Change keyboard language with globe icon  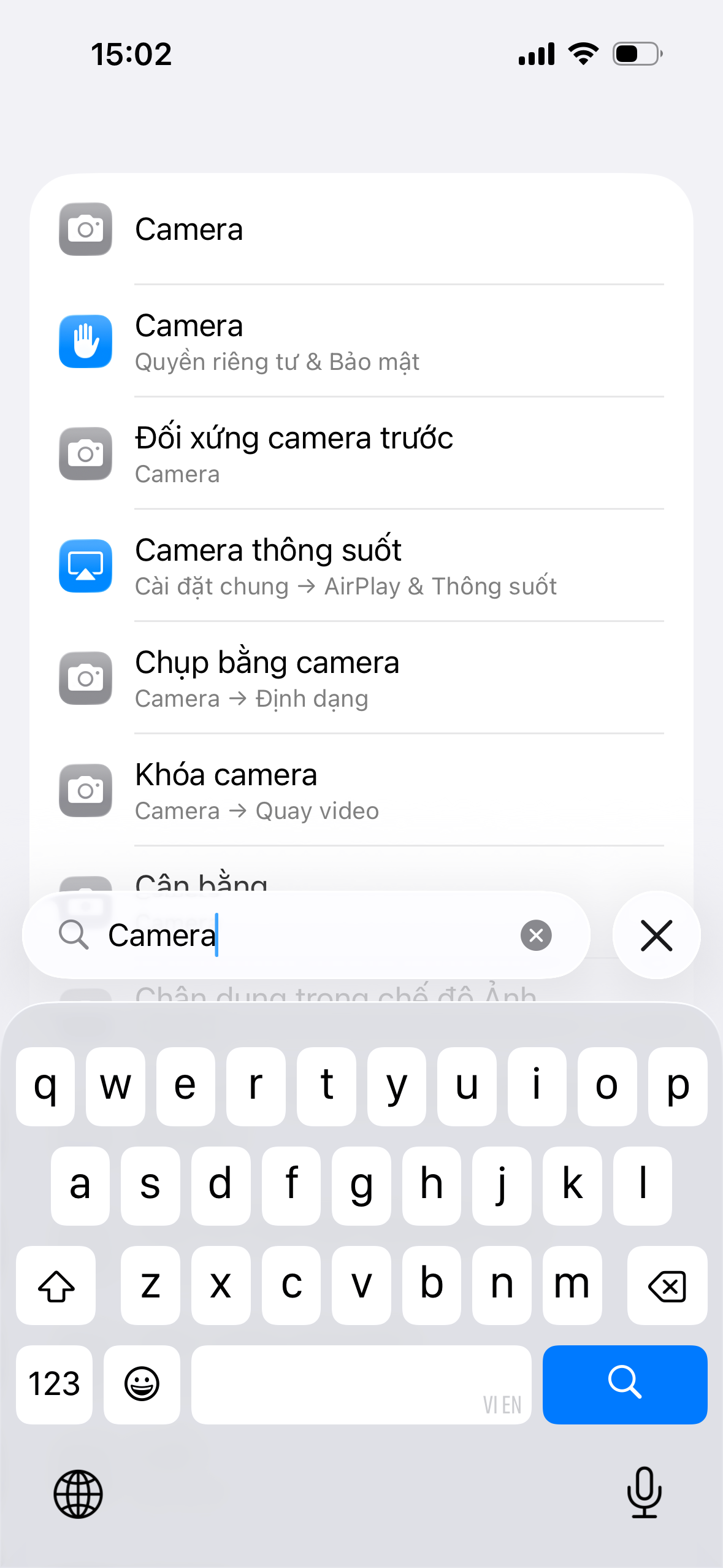pyautogui.click(x=78, y=1494)
